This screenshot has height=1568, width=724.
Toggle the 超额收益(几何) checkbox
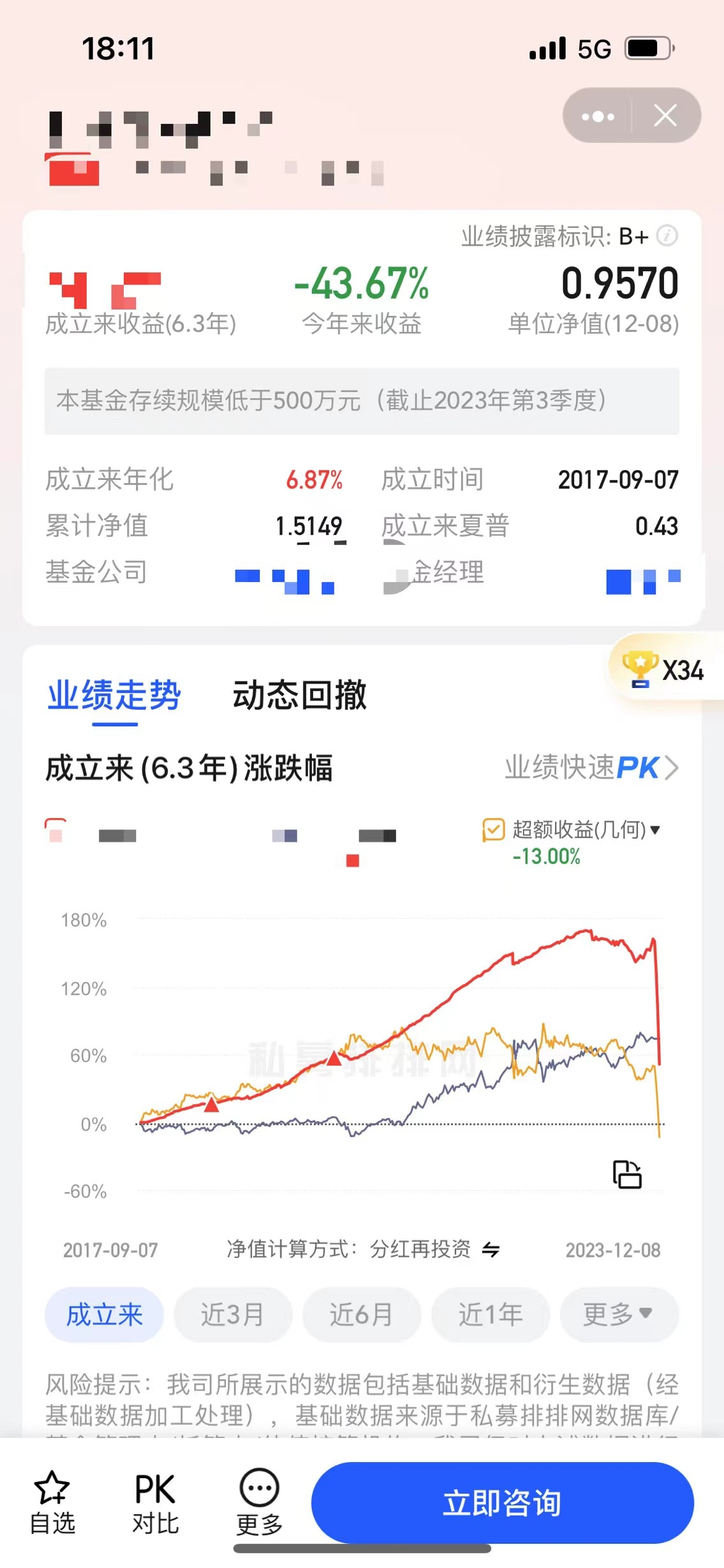click(493, 830)
